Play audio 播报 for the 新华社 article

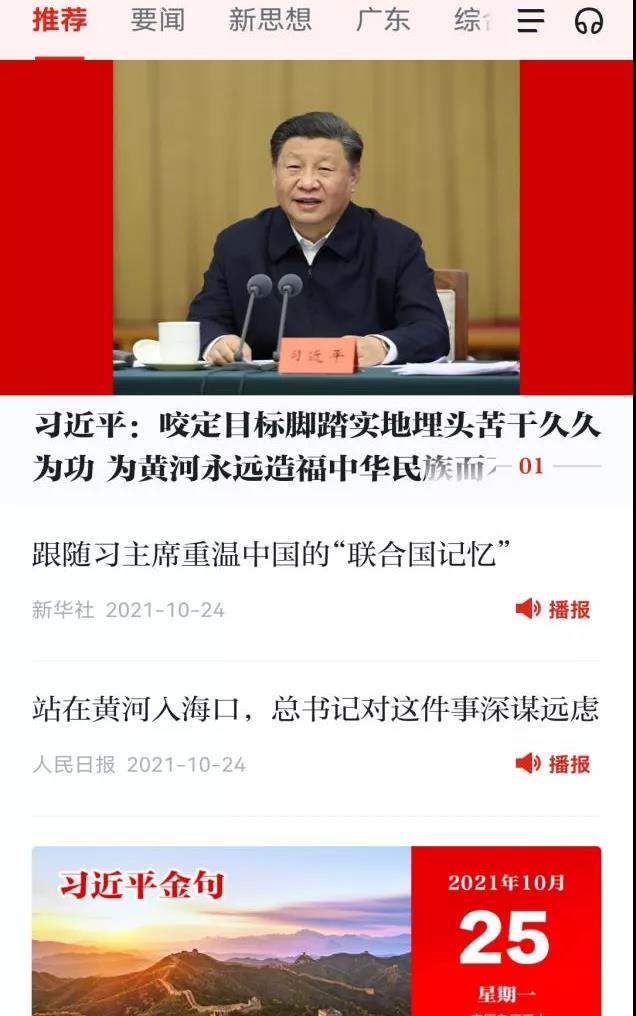553,609
